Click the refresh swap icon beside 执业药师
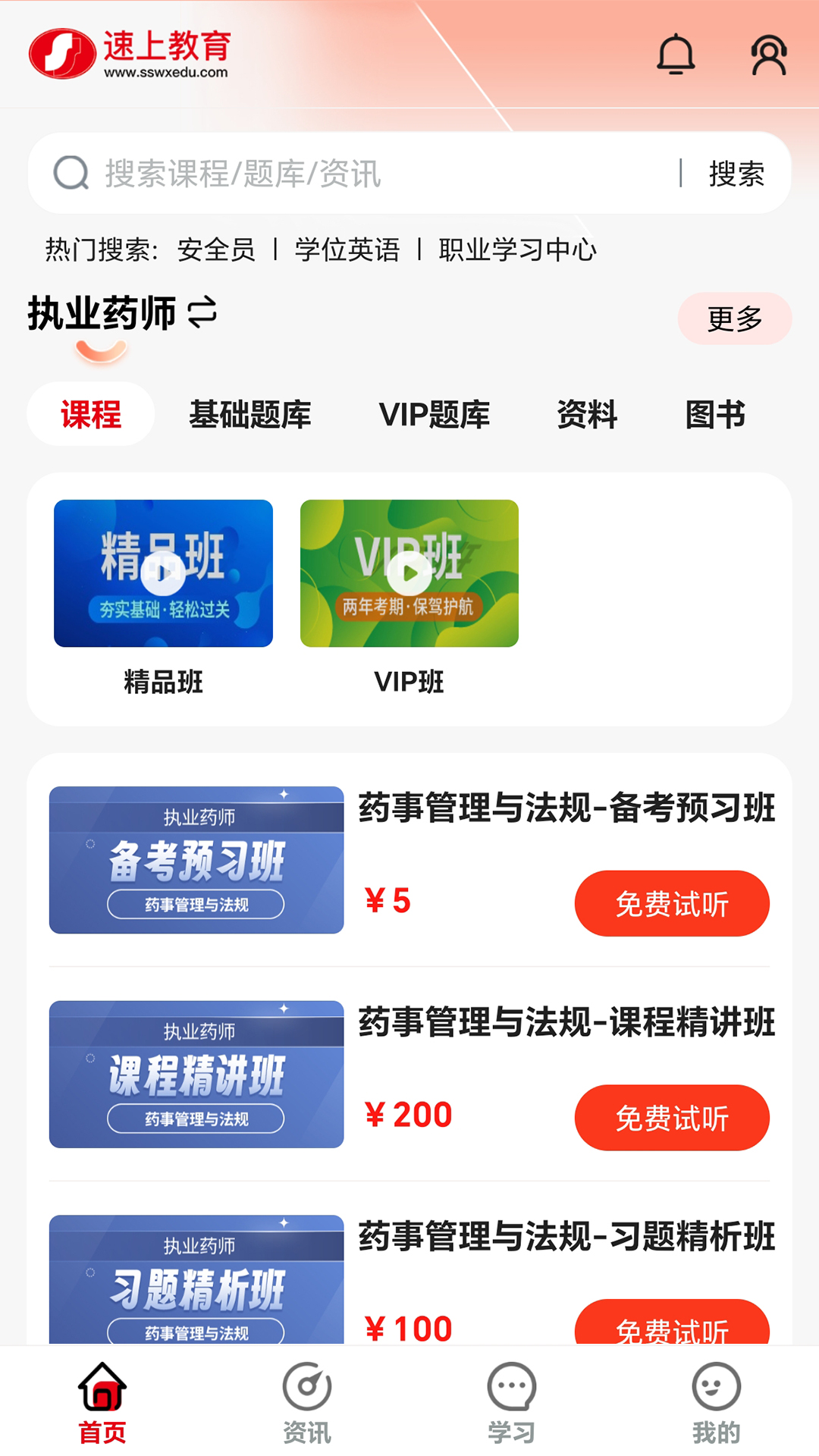This screenshot has width=819, height=1456. tap(202, 313)
